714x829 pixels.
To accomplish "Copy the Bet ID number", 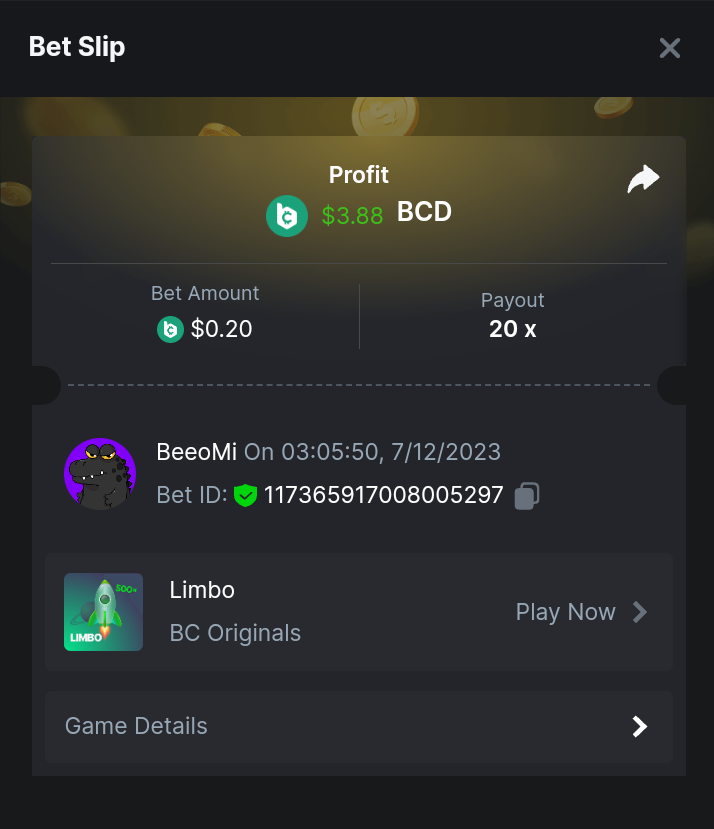I will pos(527,496).
